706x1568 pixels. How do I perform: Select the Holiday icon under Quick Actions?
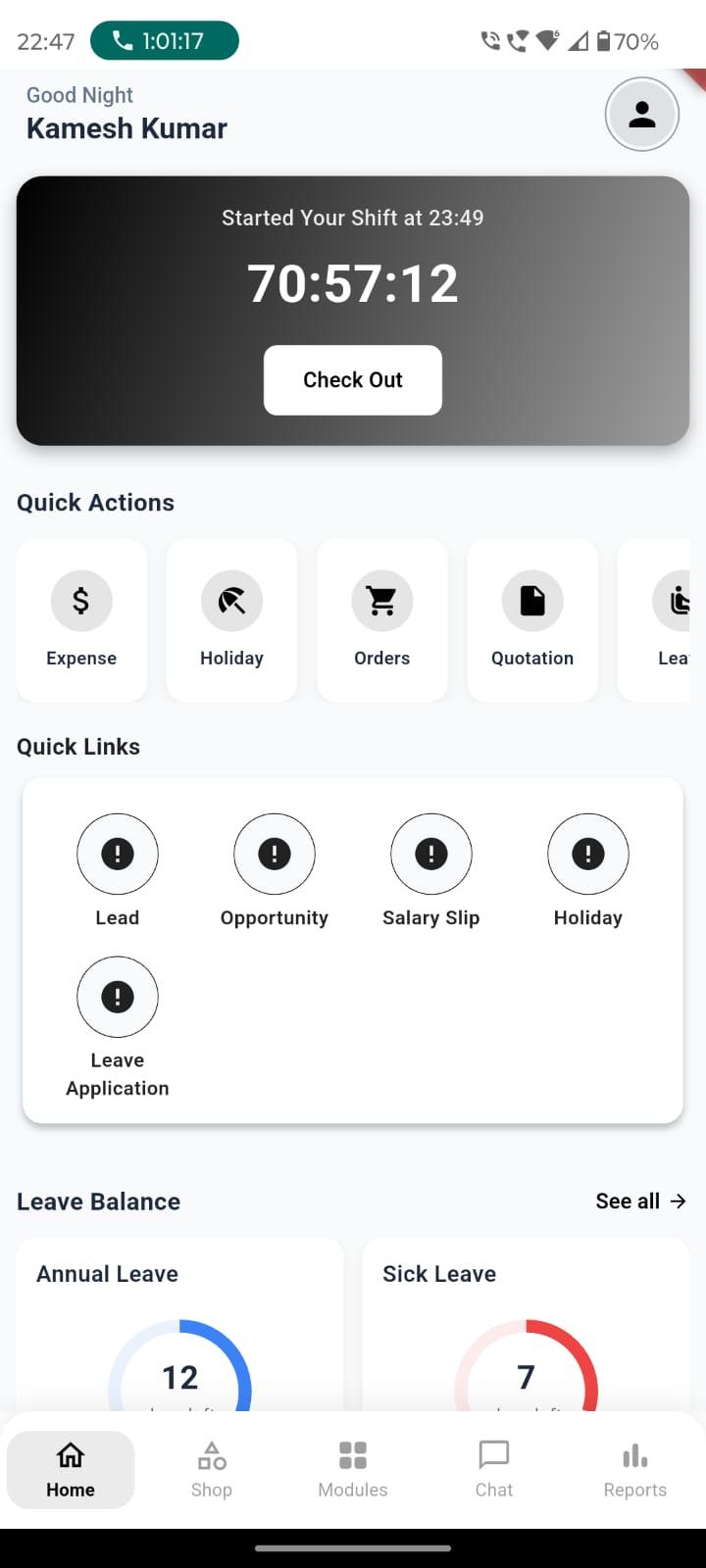coord(231,601)
